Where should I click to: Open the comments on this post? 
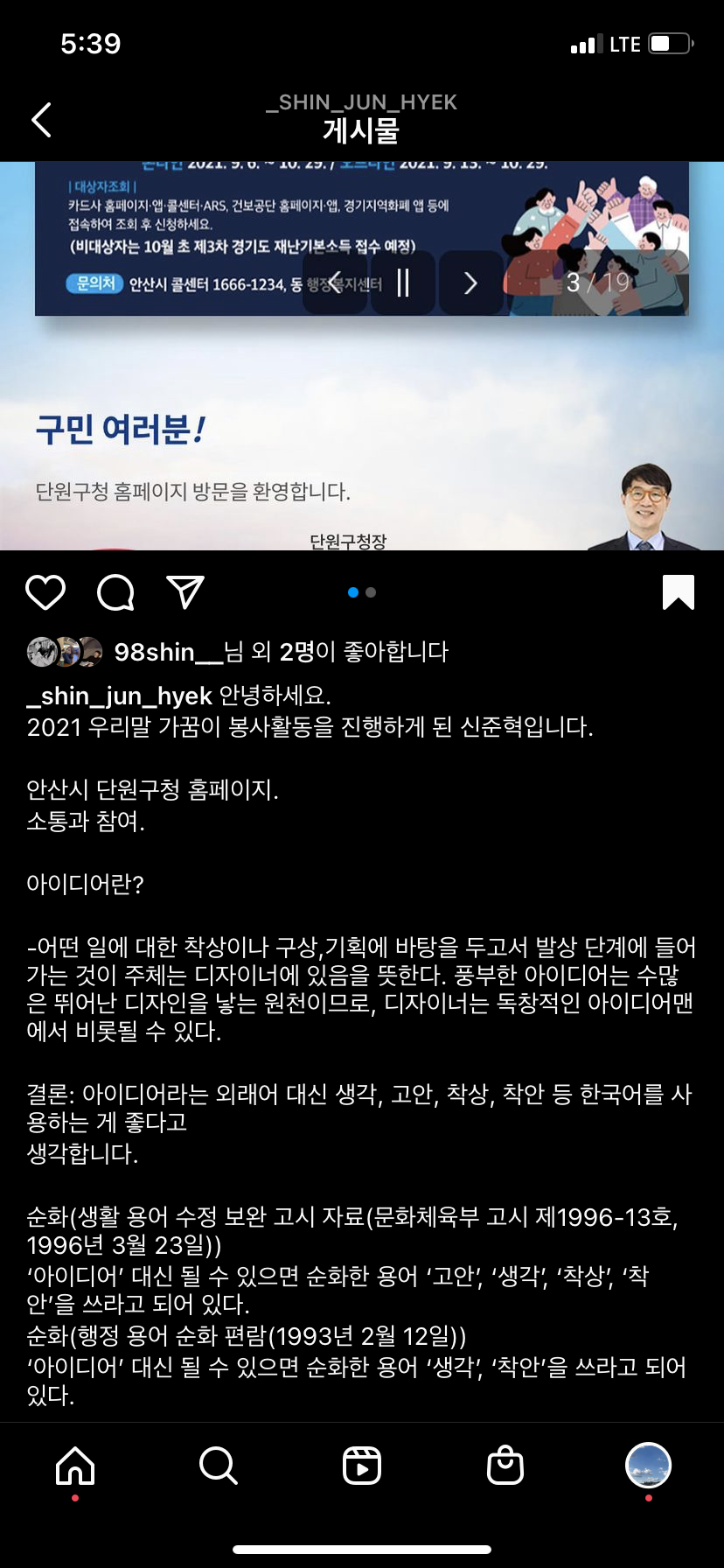pos(115,592)
